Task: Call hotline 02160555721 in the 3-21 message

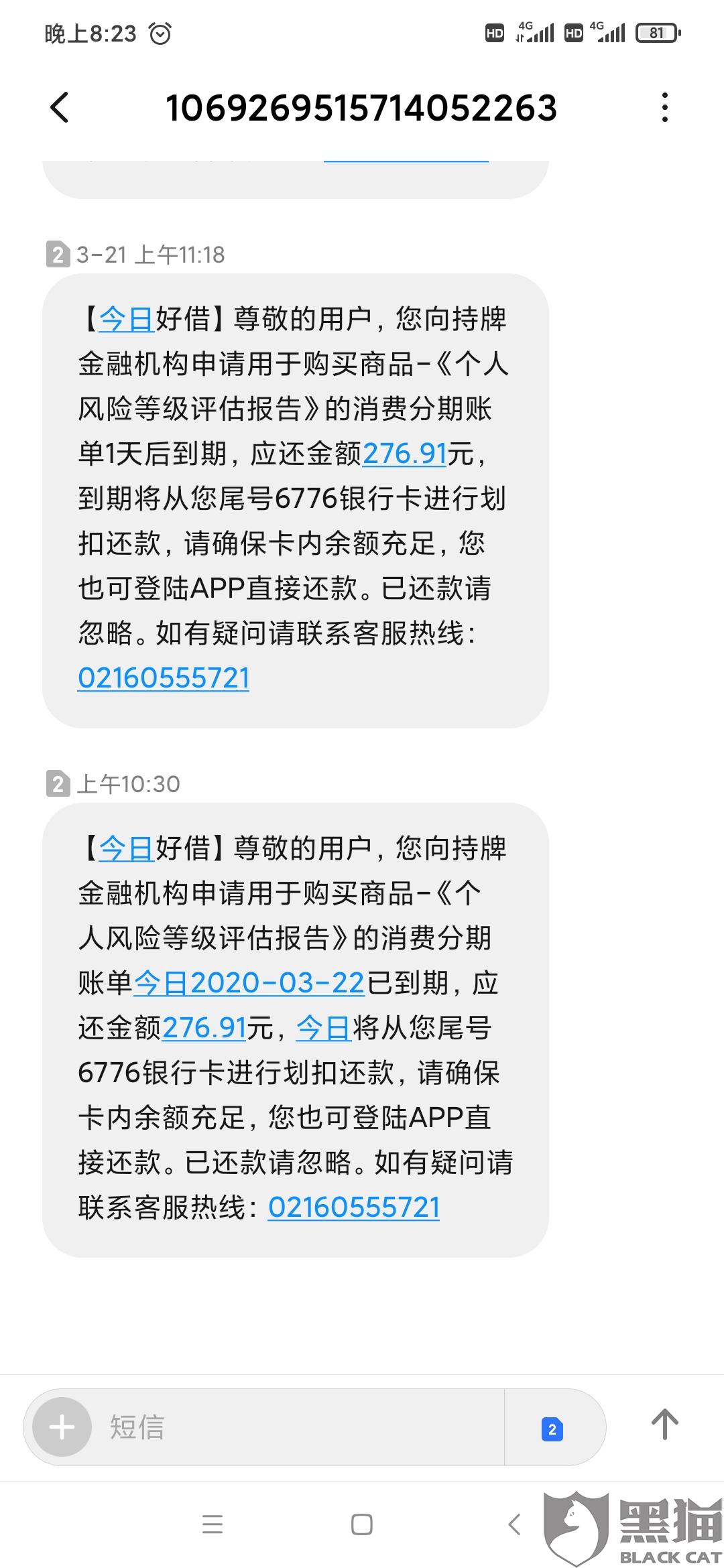Action: click(x=164, y=677)
